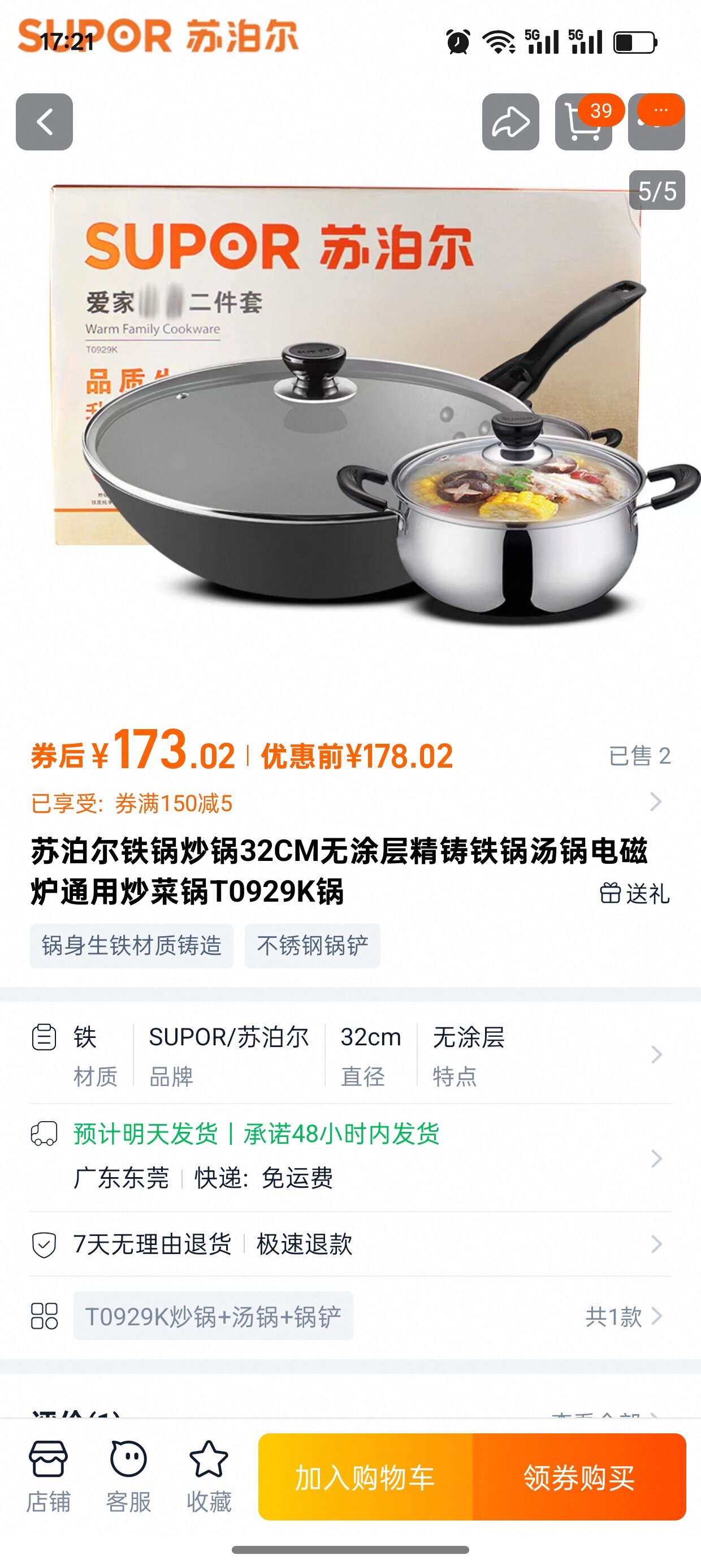Image resolution: width=701 pixels, height=1568 pixels.
Task: Tap 加入购物车 to add to cart
Action: [365, 1477]
